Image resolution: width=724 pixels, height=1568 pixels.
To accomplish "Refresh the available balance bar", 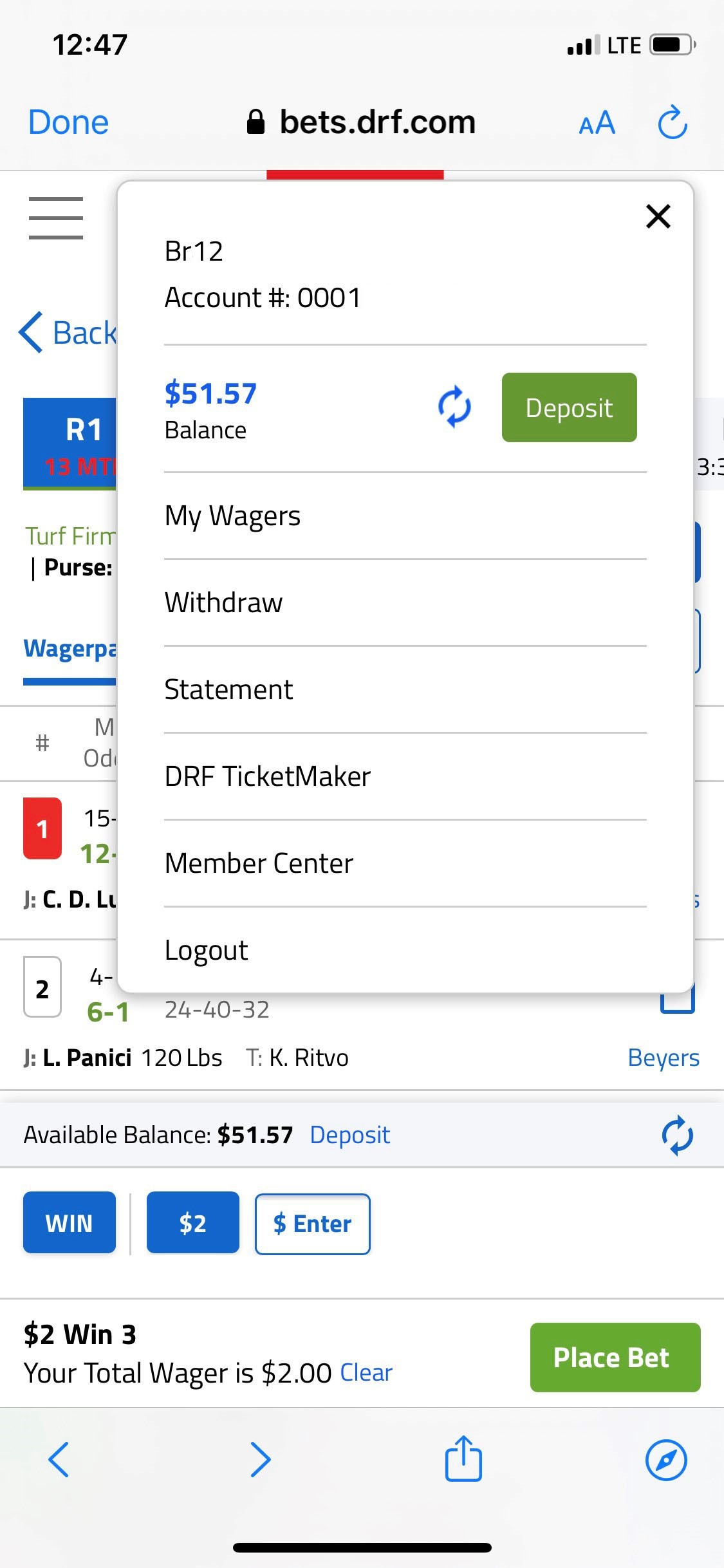I will [677, 1135].
